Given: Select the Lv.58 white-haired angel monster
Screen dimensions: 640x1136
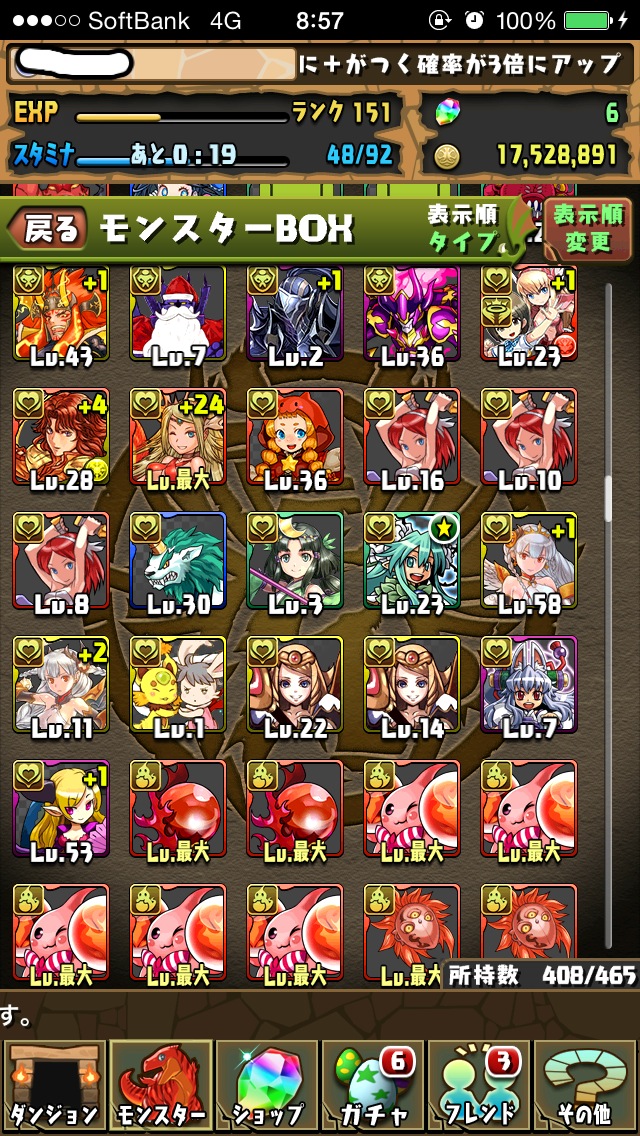Looking at the screenshot, I should tap(529, 561).
